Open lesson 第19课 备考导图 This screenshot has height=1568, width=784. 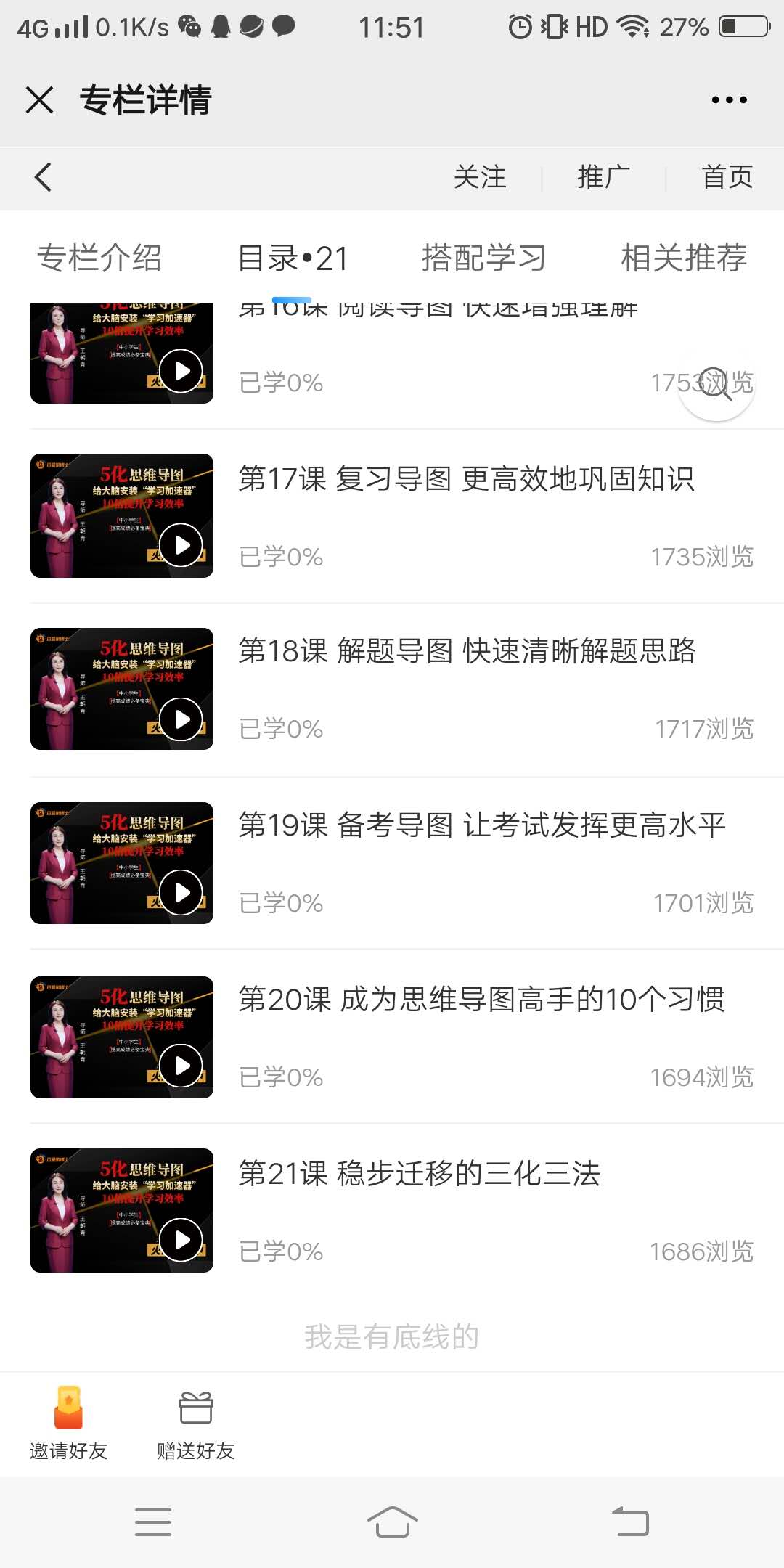click(482, 825)
